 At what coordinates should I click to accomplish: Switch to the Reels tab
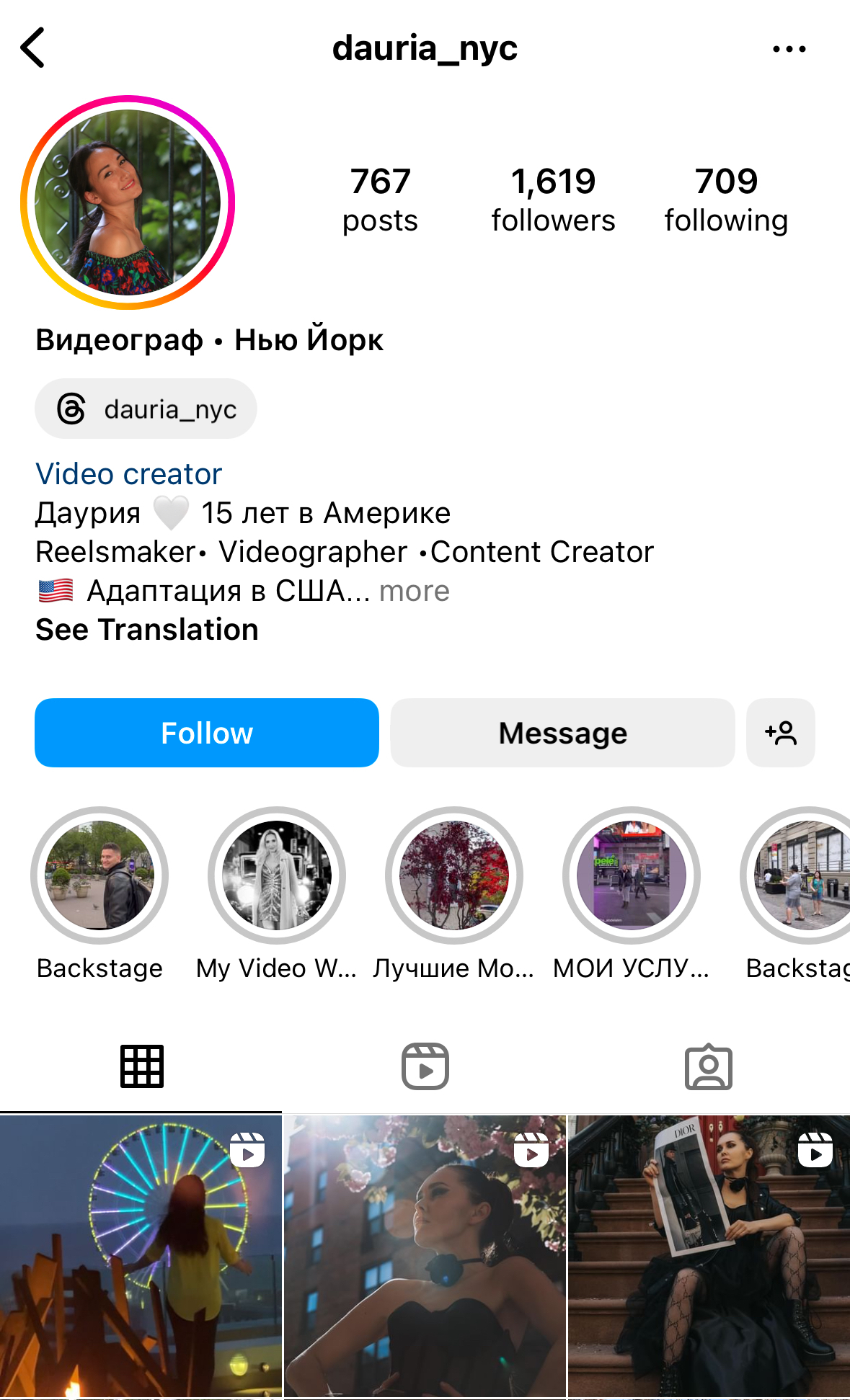[425, 1066]
